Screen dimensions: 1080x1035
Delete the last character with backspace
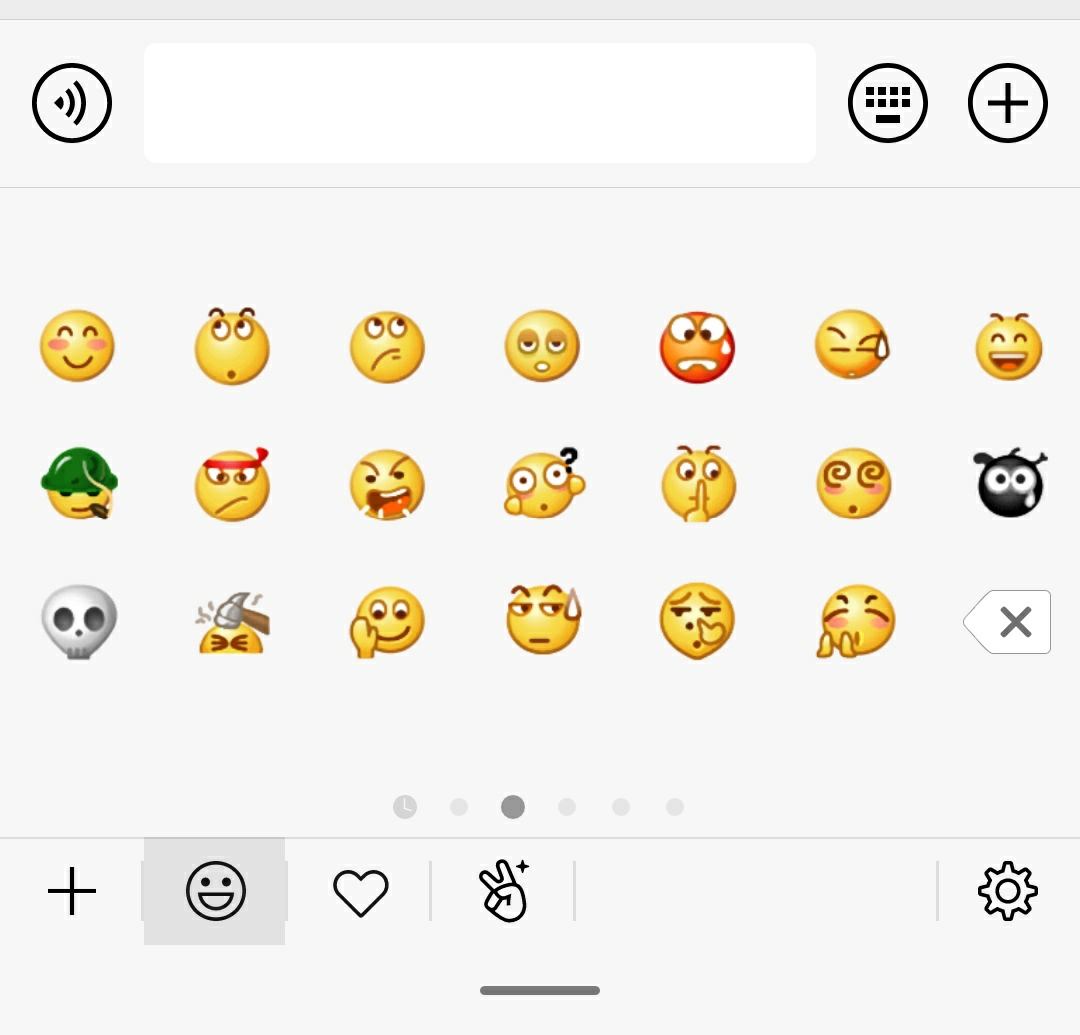coord(1008,622)
